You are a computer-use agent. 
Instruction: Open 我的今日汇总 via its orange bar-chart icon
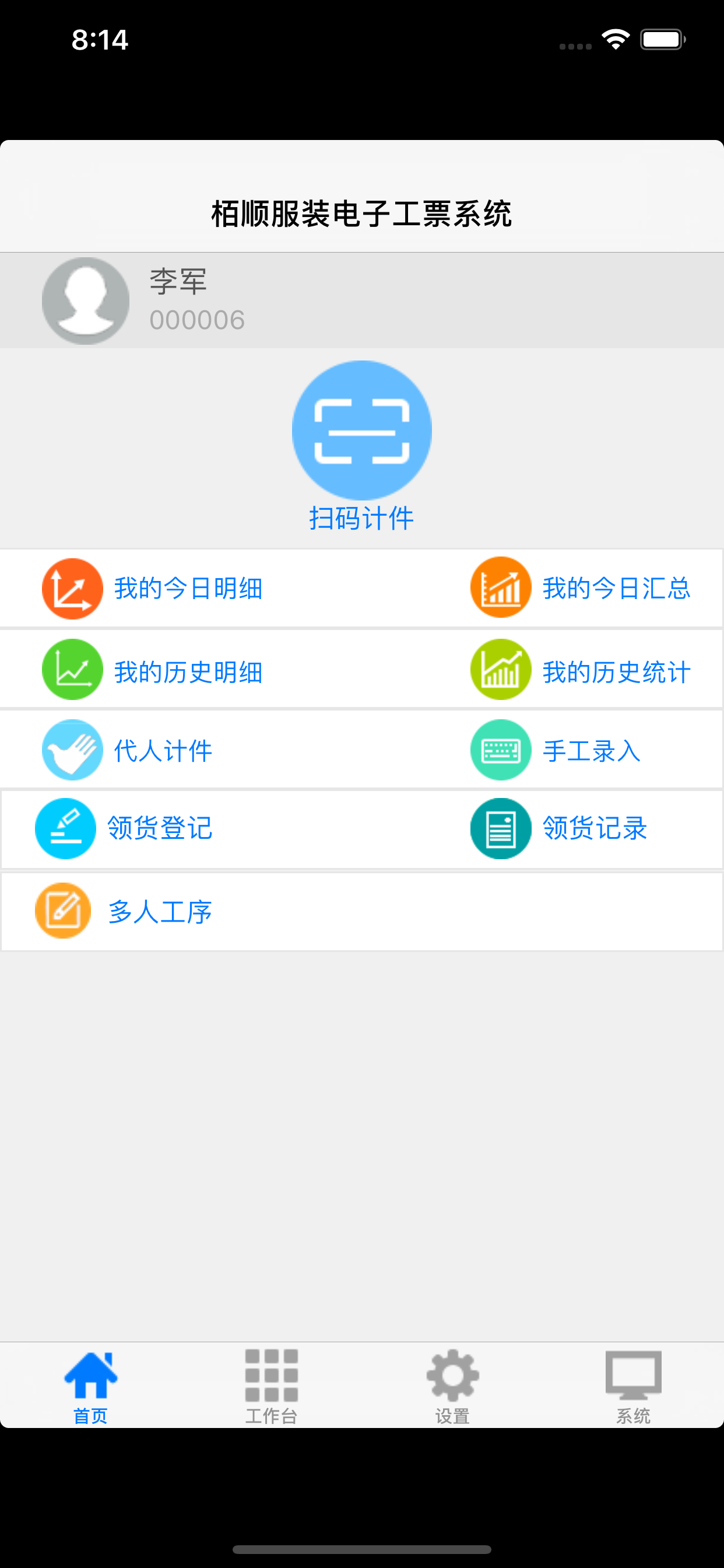click(500, 588)
